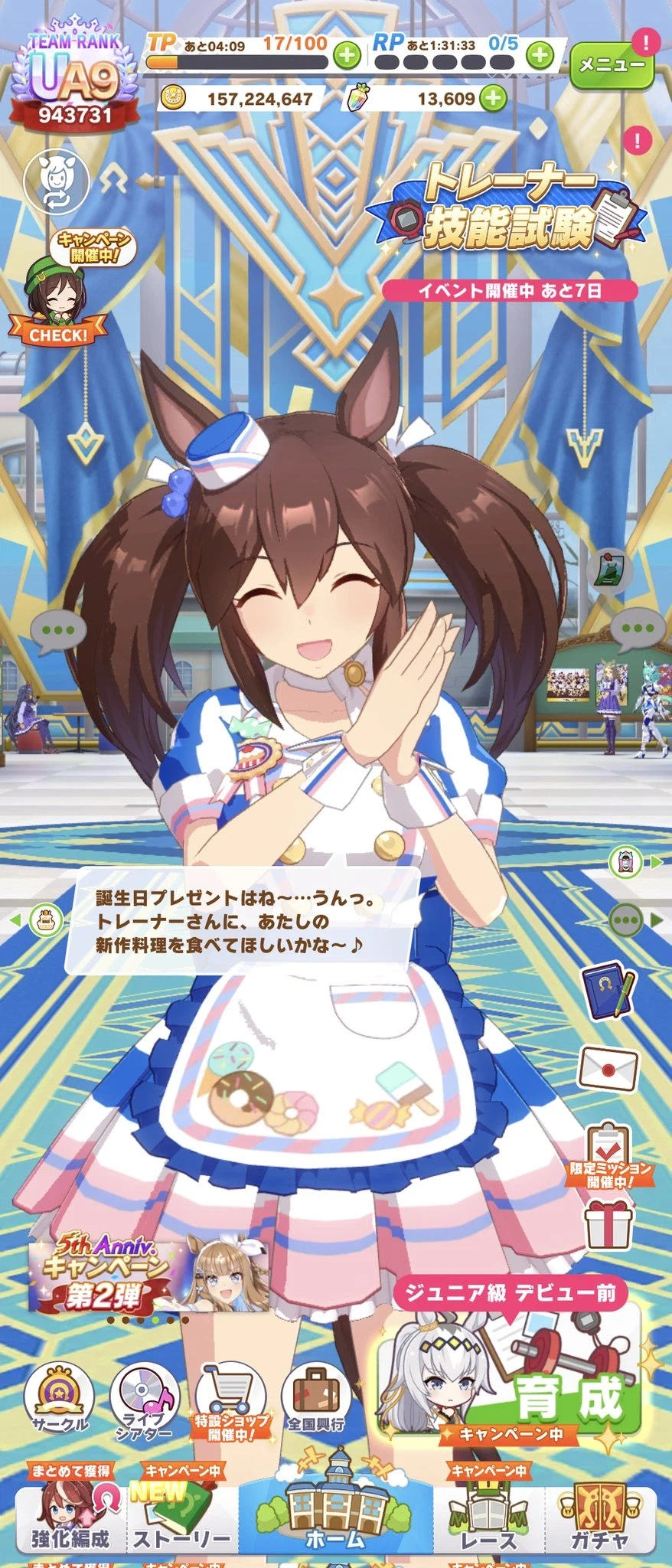Open the mailbox envelope icon
Screen dimensions: 672x1568
pyautogui.click(x=608, y=1069)
